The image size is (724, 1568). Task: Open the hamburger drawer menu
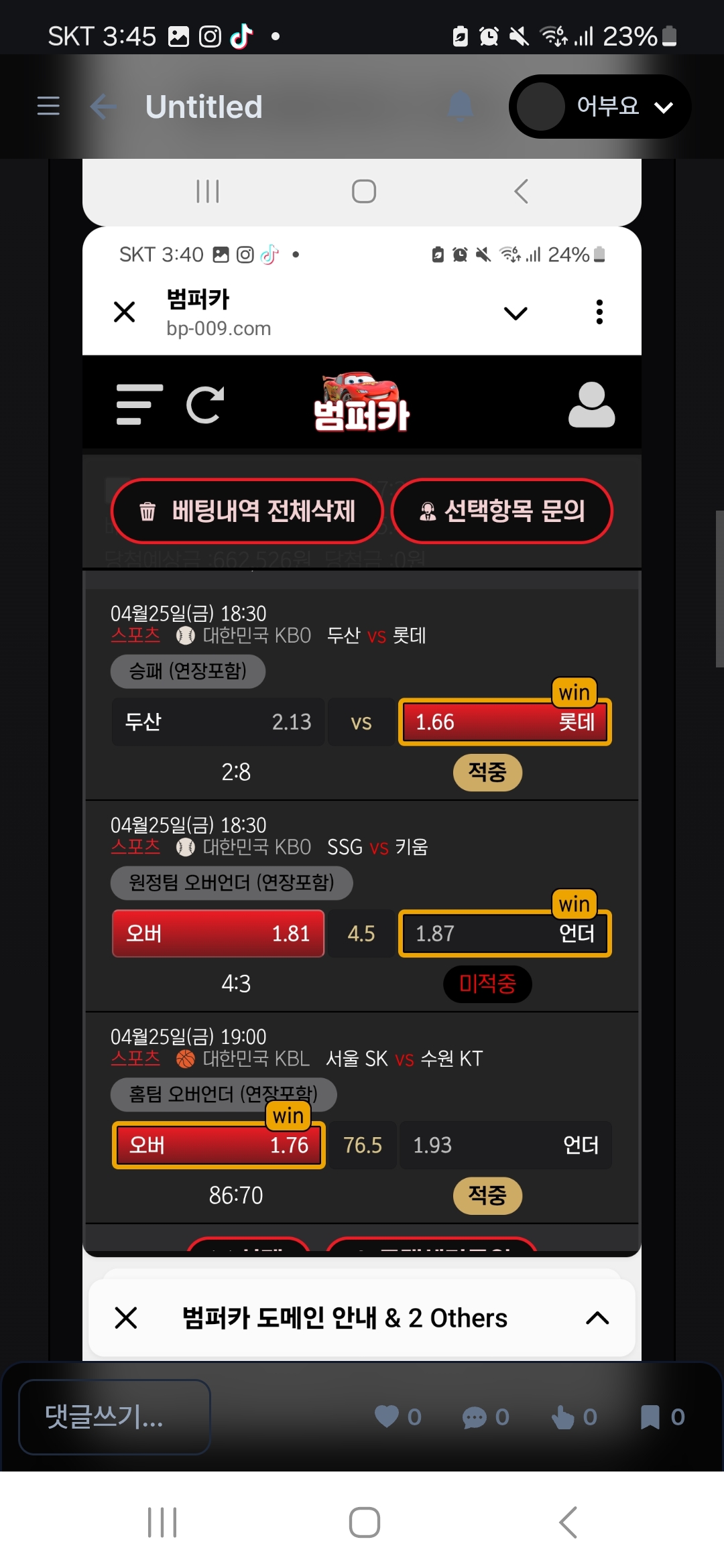(x=48, y=106)
